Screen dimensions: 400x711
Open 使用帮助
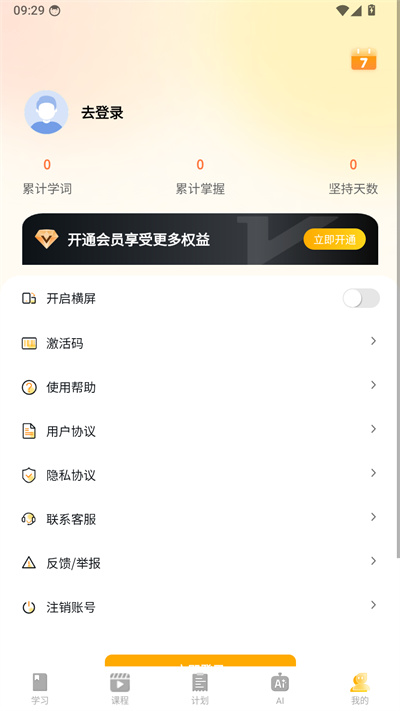(200, 387)
